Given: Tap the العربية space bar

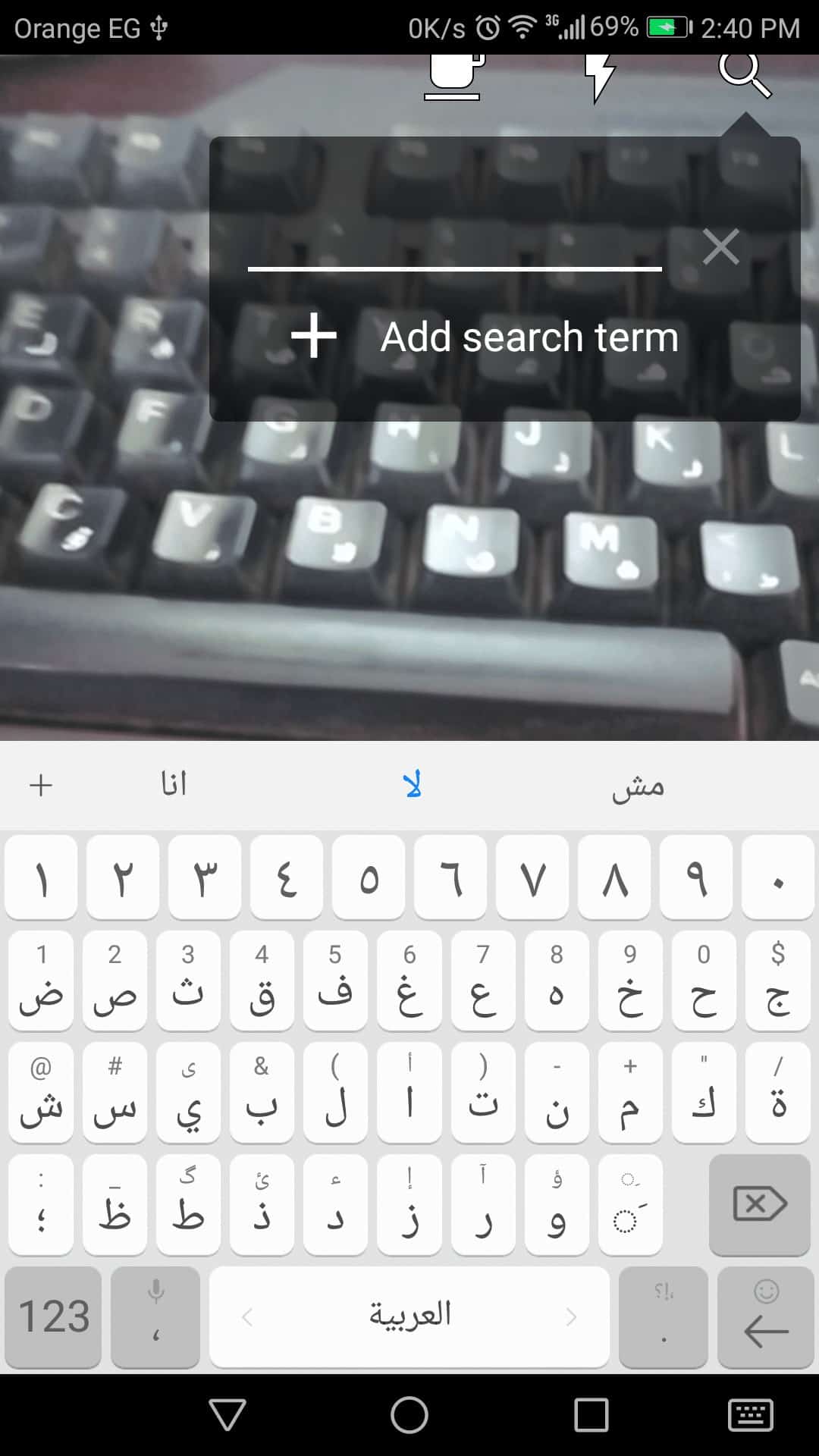Looking at the screenshot, I should tap(409, 1316).
